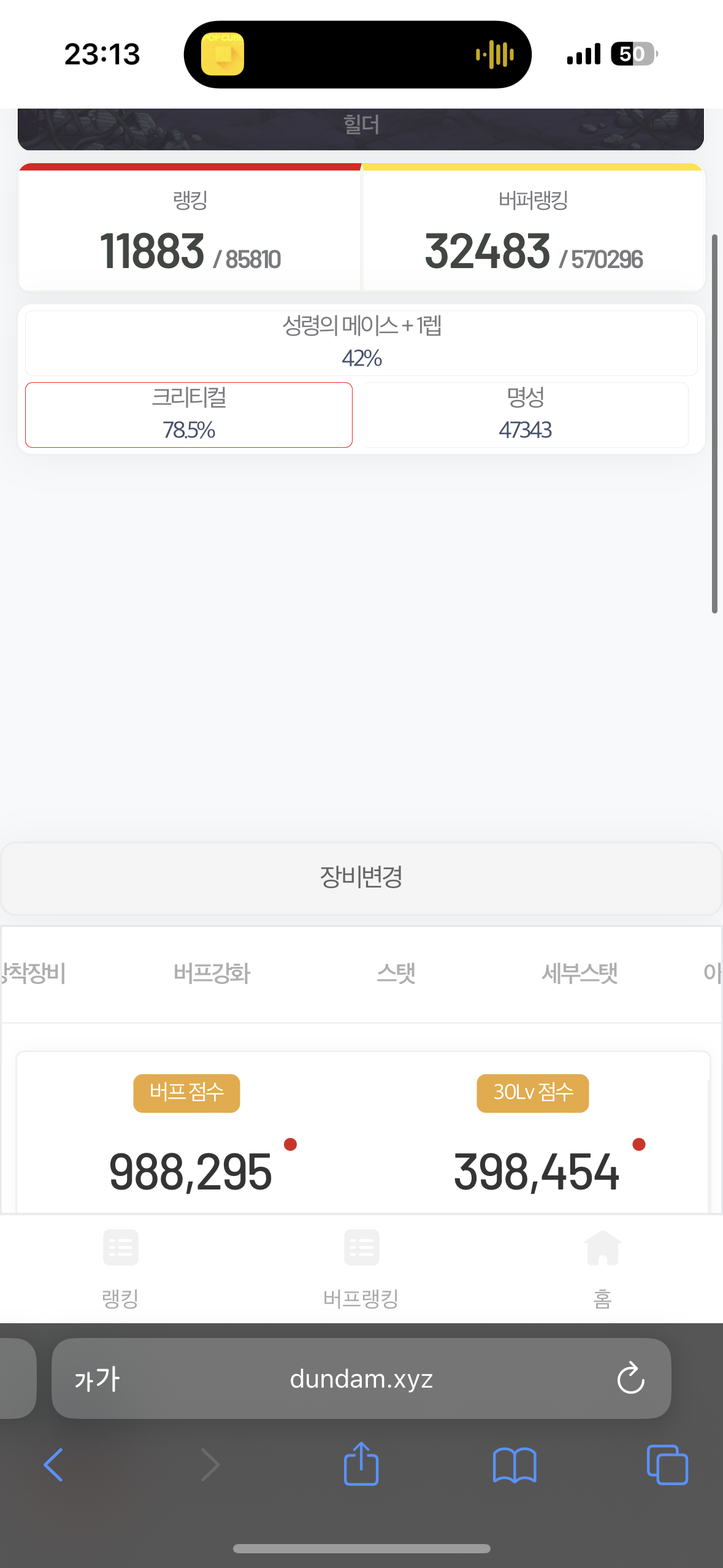Open the 세부스탯 tab

click(580, 973)
